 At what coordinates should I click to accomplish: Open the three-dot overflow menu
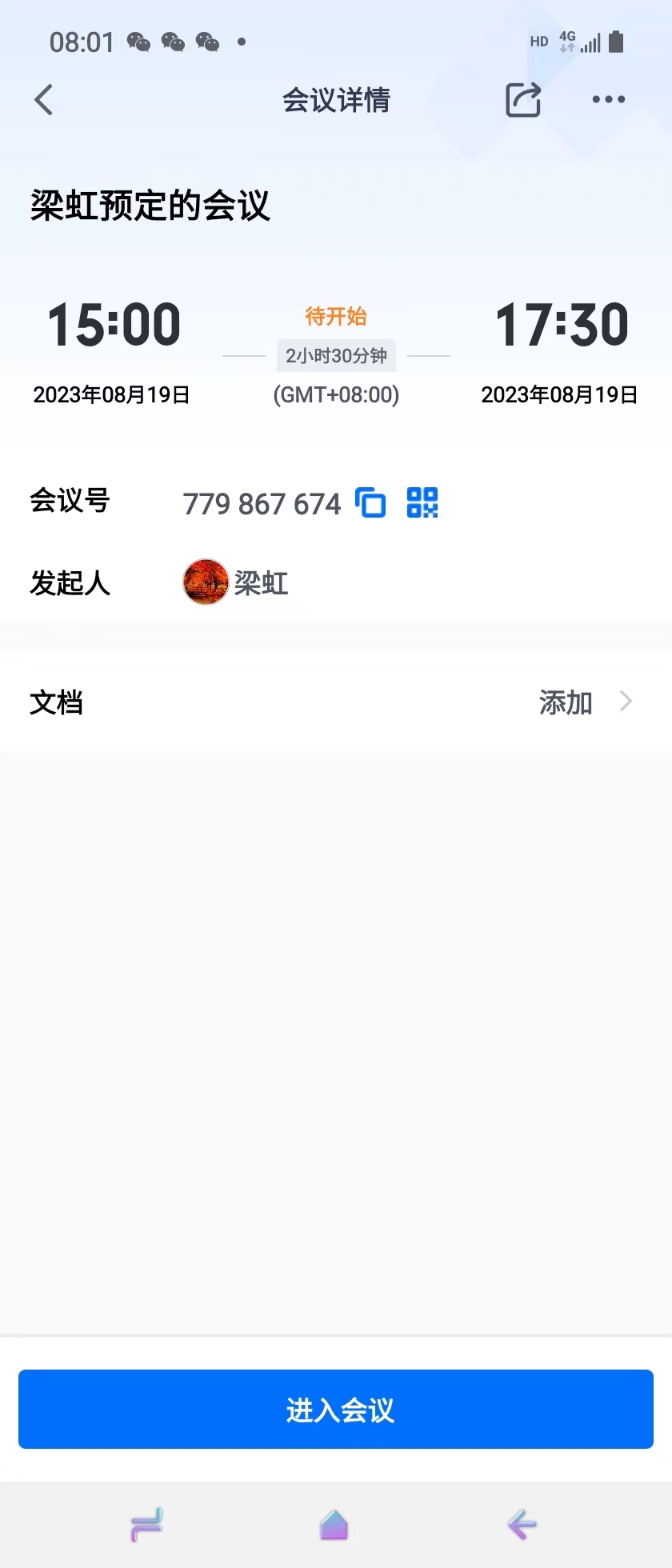point(608,100)
